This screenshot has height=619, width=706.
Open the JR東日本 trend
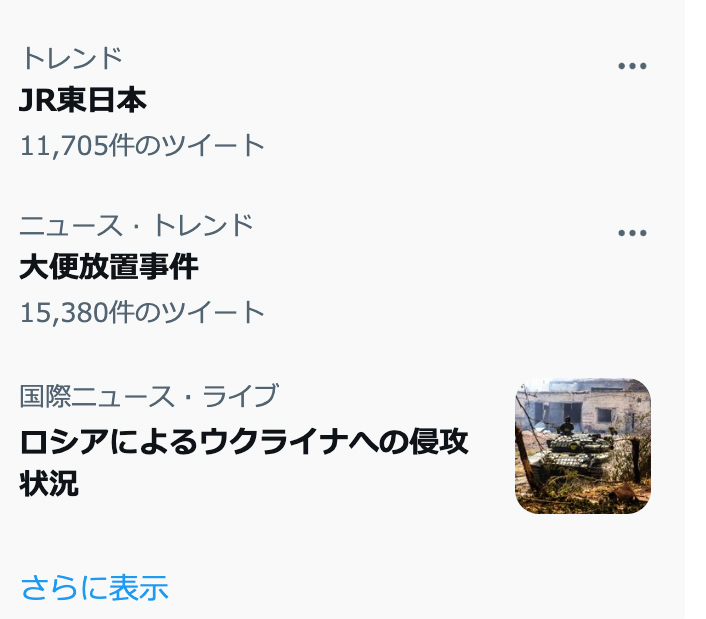coord(83,101)
